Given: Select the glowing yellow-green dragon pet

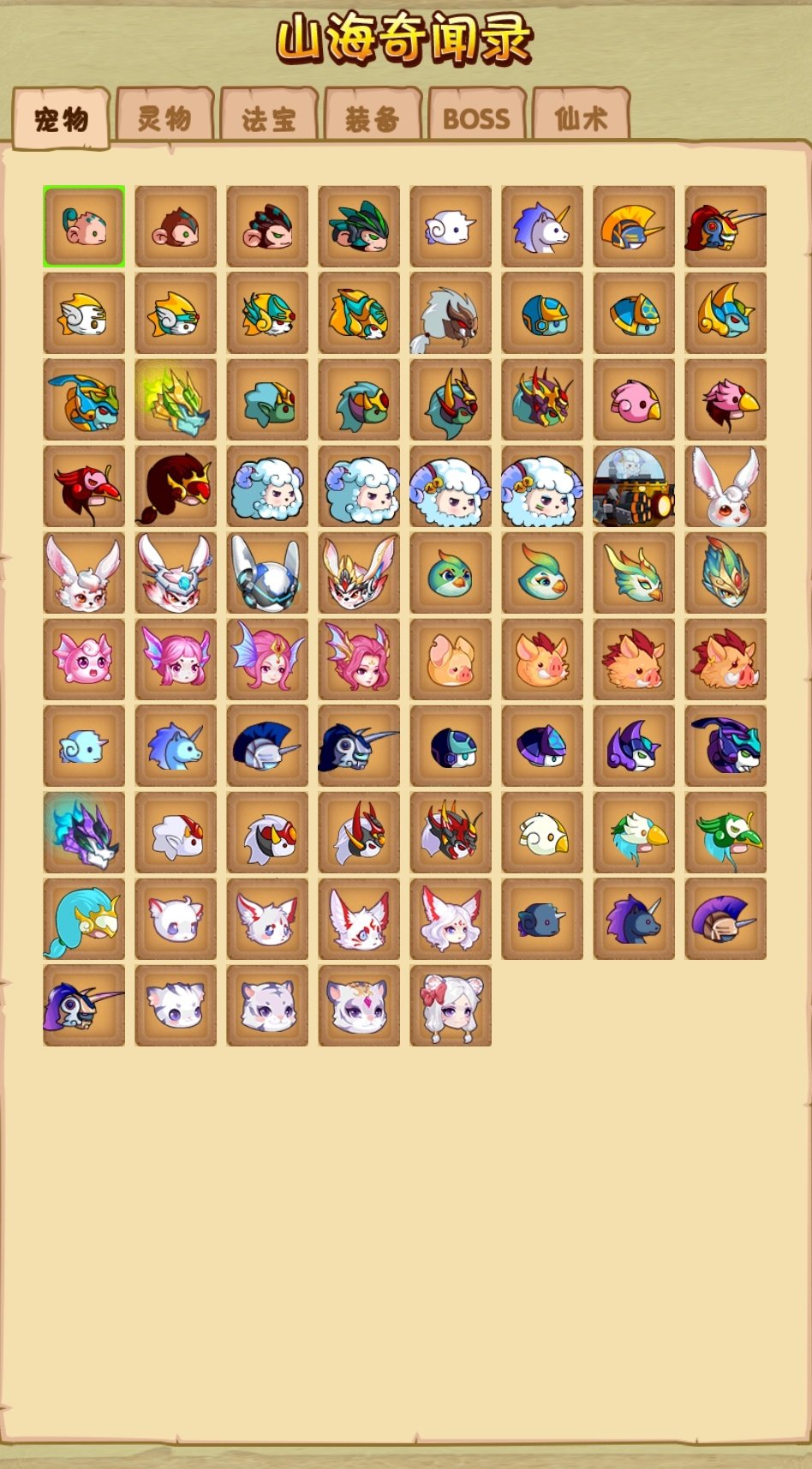Looking at the screenshot, I should coord(176,399).
